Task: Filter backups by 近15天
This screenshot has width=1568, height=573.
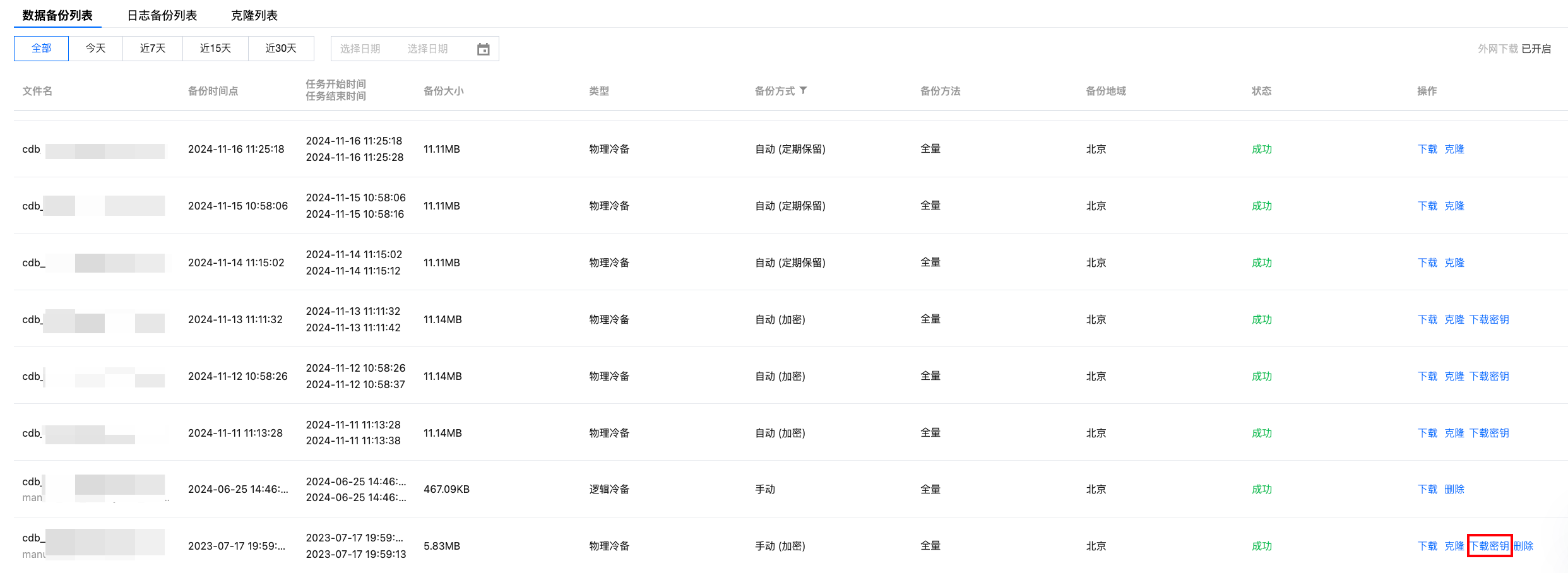Action: pyautogui.click(x=215, y=49)
